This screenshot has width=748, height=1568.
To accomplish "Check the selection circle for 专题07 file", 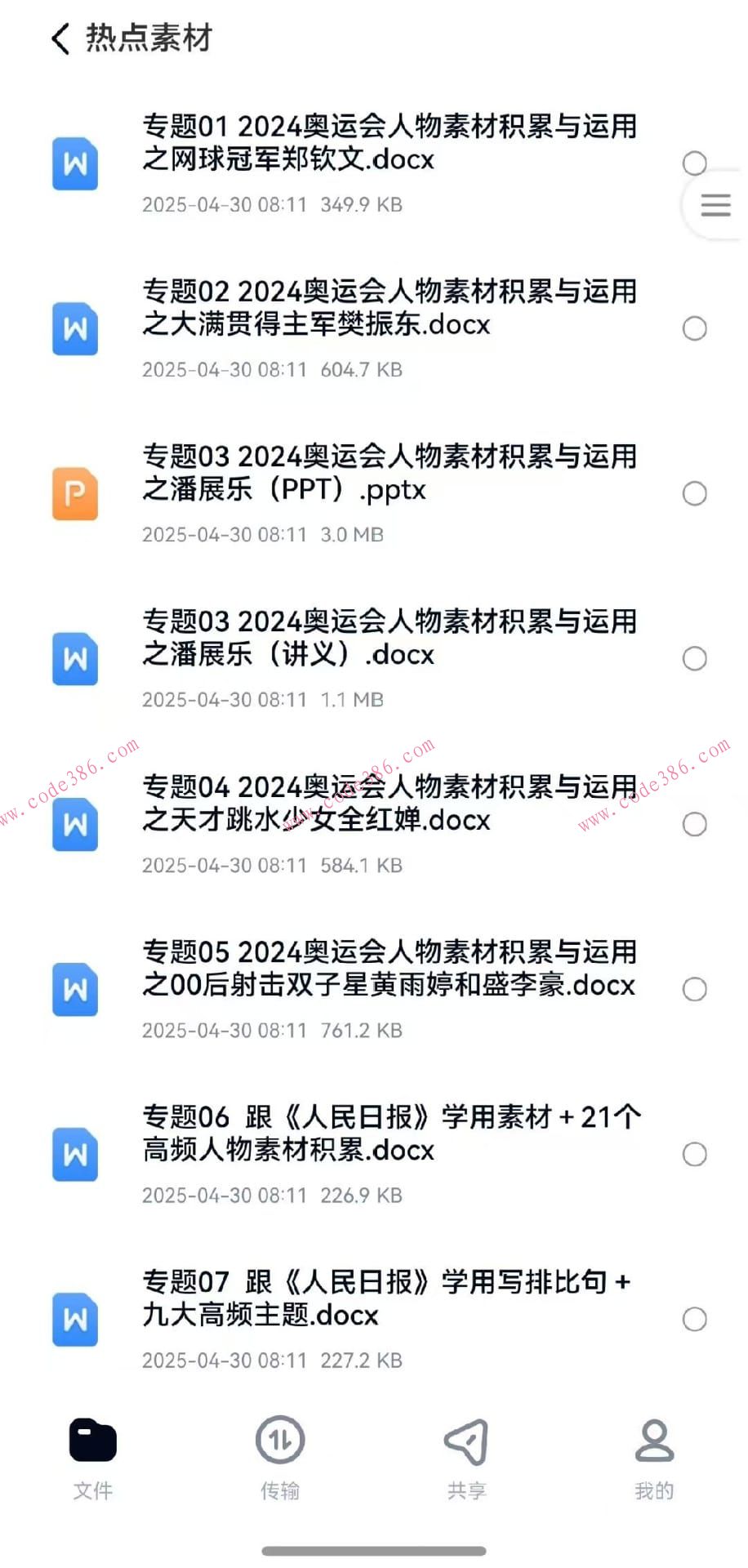I will coord(695,1320).
